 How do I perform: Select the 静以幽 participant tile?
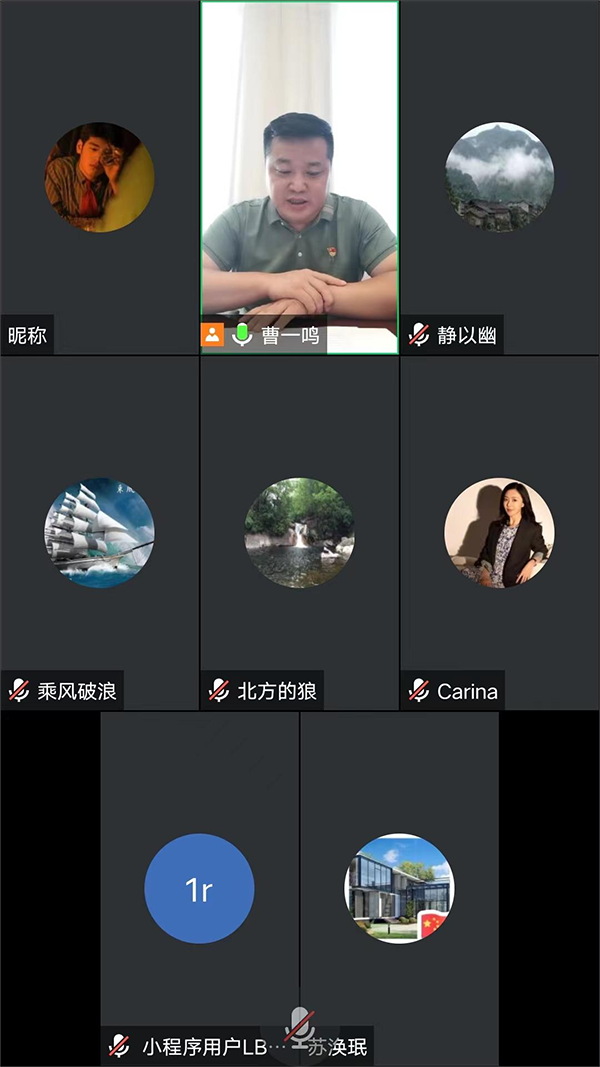pyautogui.click(x=499, y=178)
